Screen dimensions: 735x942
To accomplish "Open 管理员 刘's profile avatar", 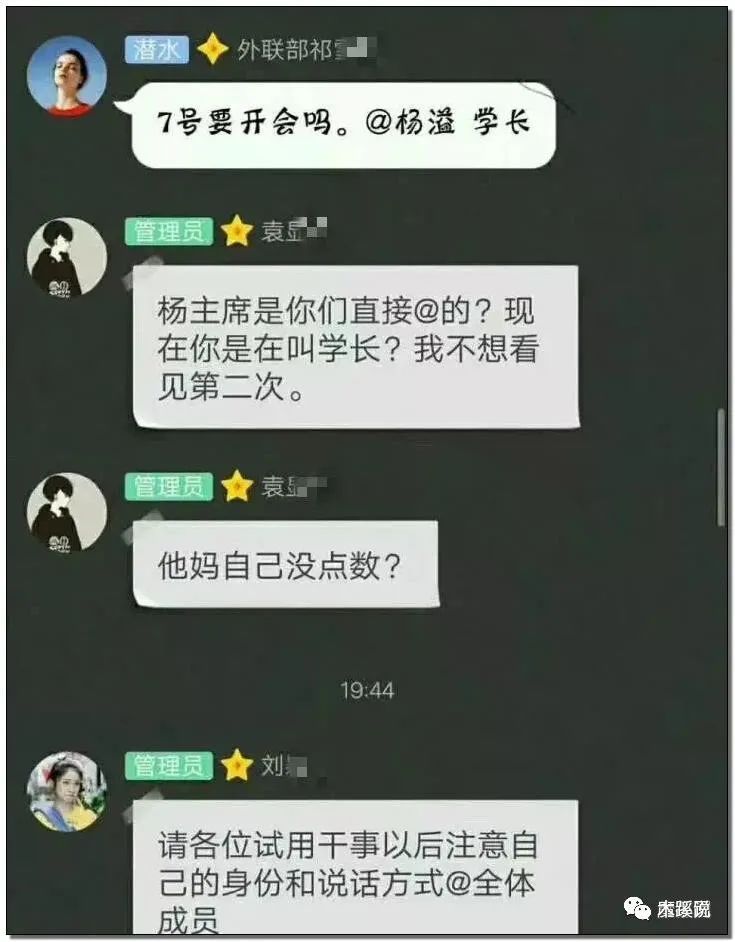I will (x=66, y=792).
